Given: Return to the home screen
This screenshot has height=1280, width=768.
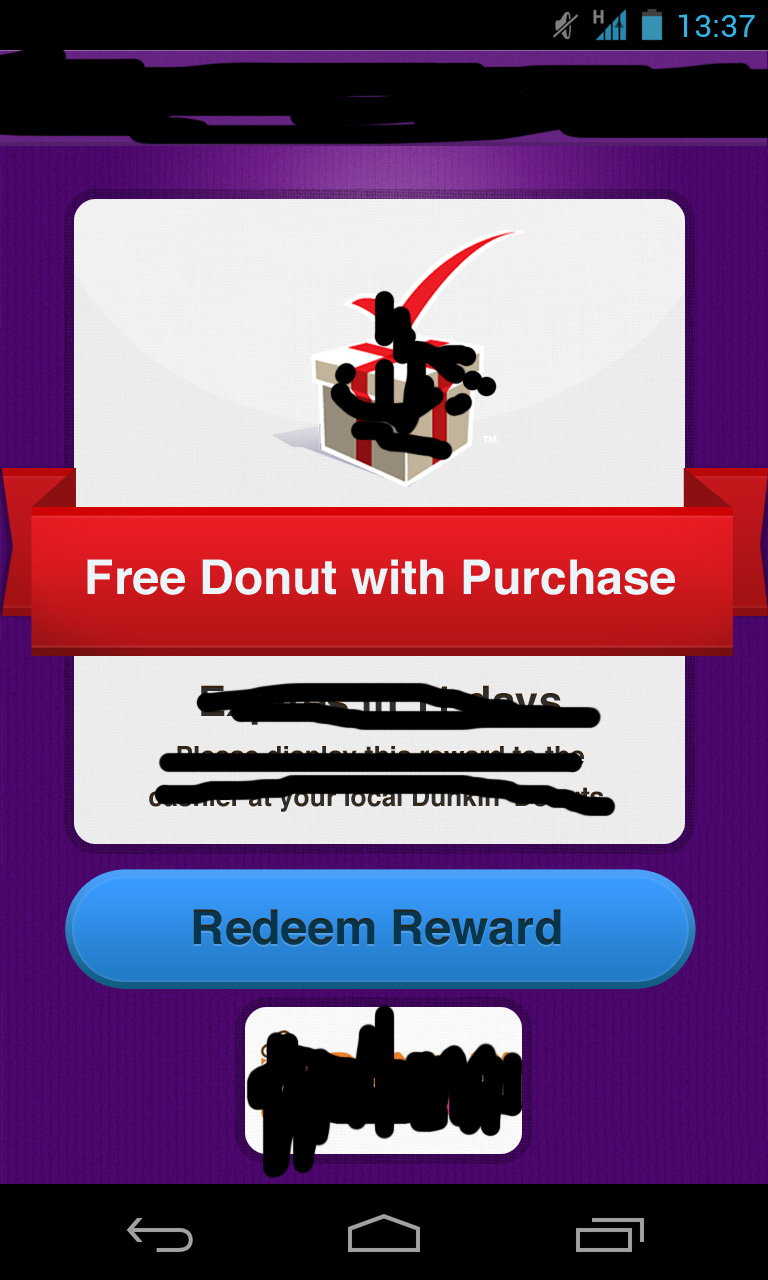Looking at the screenshot, I should (383, 1235).
